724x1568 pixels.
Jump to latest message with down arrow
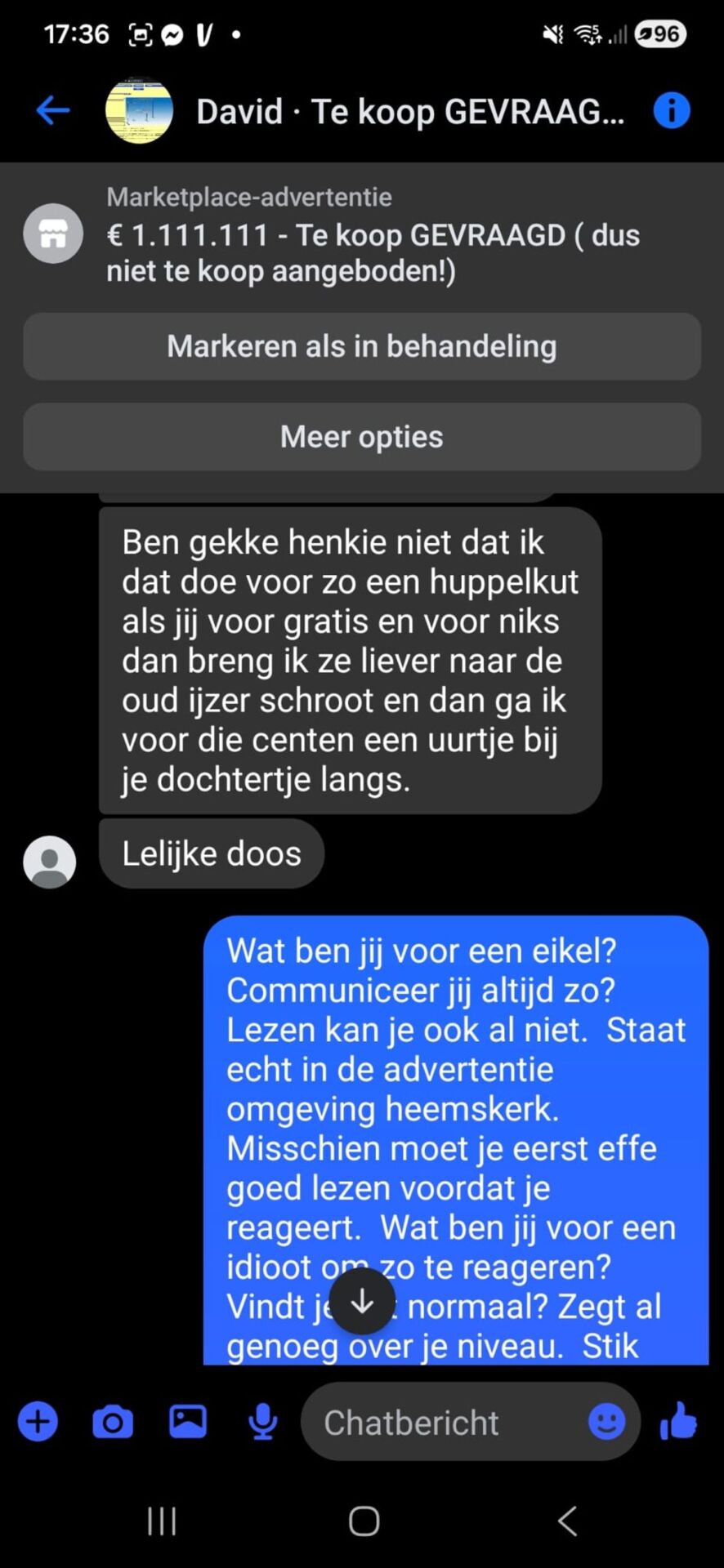tap(362, 1302)
